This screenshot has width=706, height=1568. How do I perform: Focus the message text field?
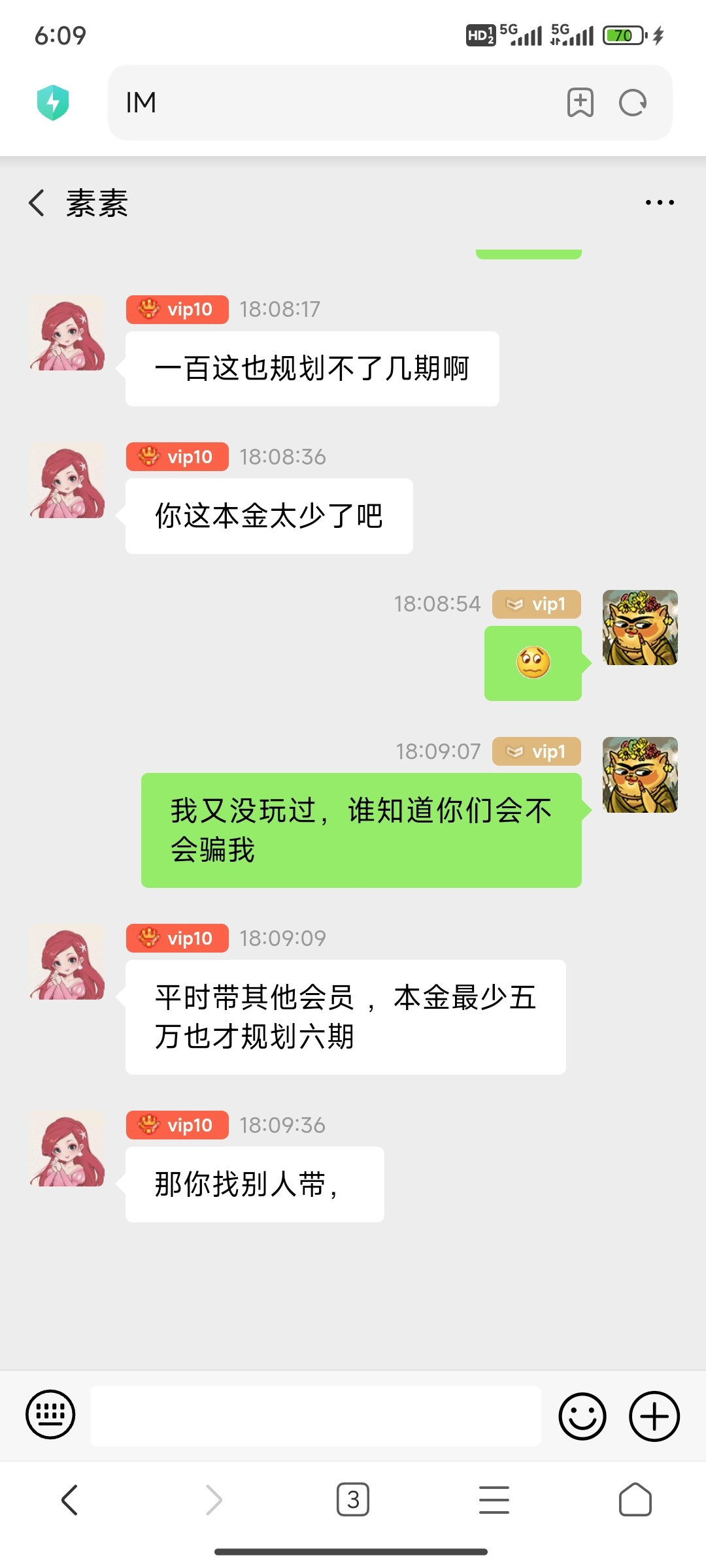[x=315, y=1416]
